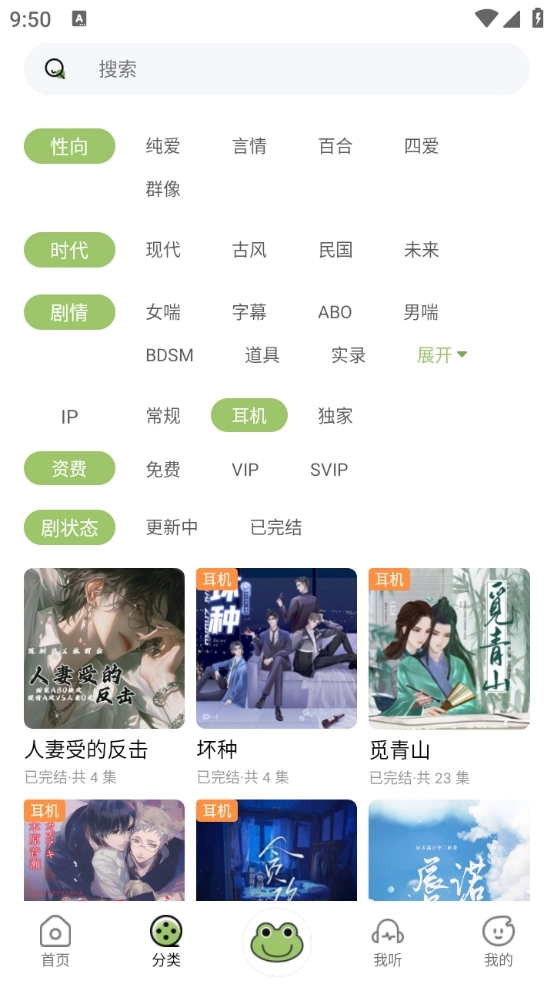Switch to the 我听 tab
554x984 pixels.
[x=388, y=940]
